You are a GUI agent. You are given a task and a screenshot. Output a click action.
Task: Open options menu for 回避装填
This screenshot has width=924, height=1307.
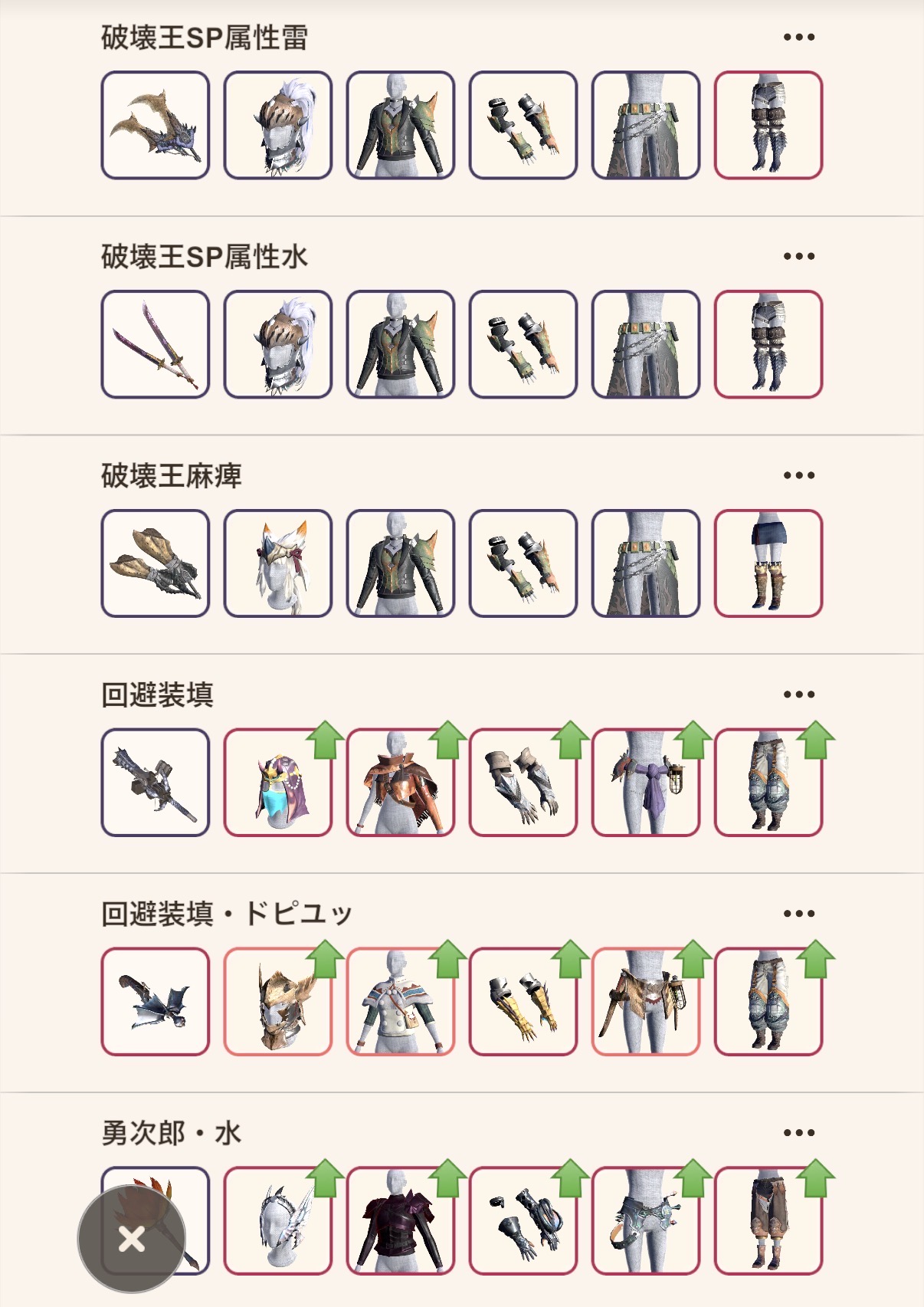pos(798,695)
